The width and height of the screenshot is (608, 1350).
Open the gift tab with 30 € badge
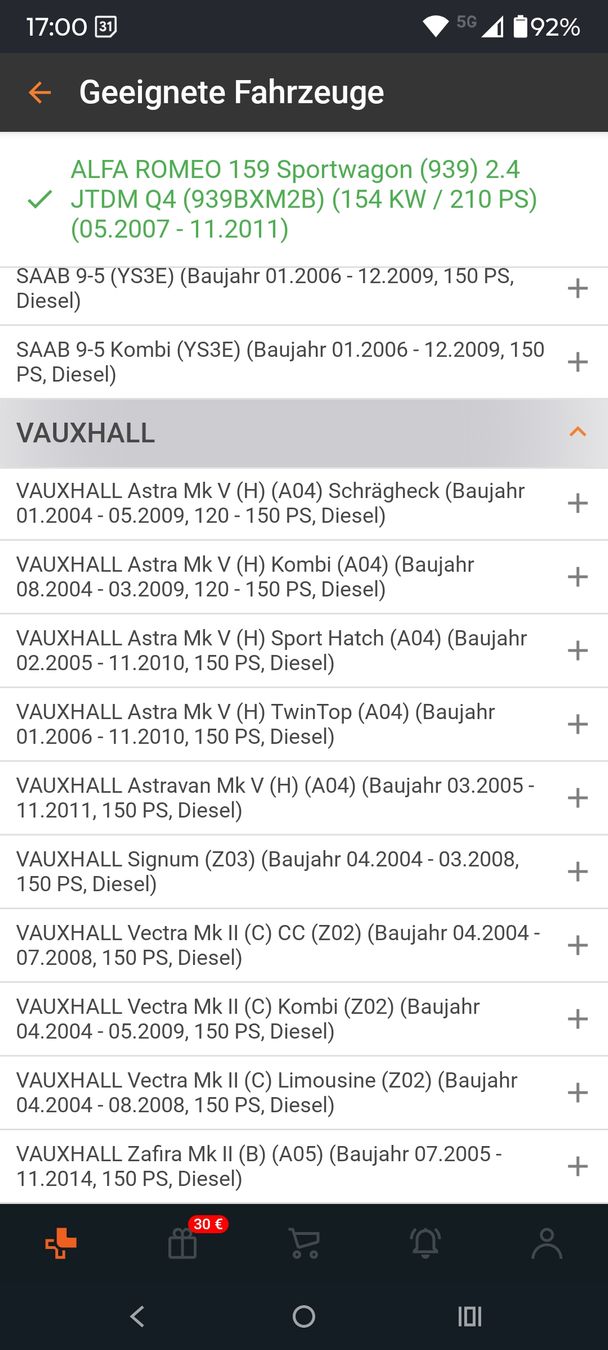click(183, 1243)
